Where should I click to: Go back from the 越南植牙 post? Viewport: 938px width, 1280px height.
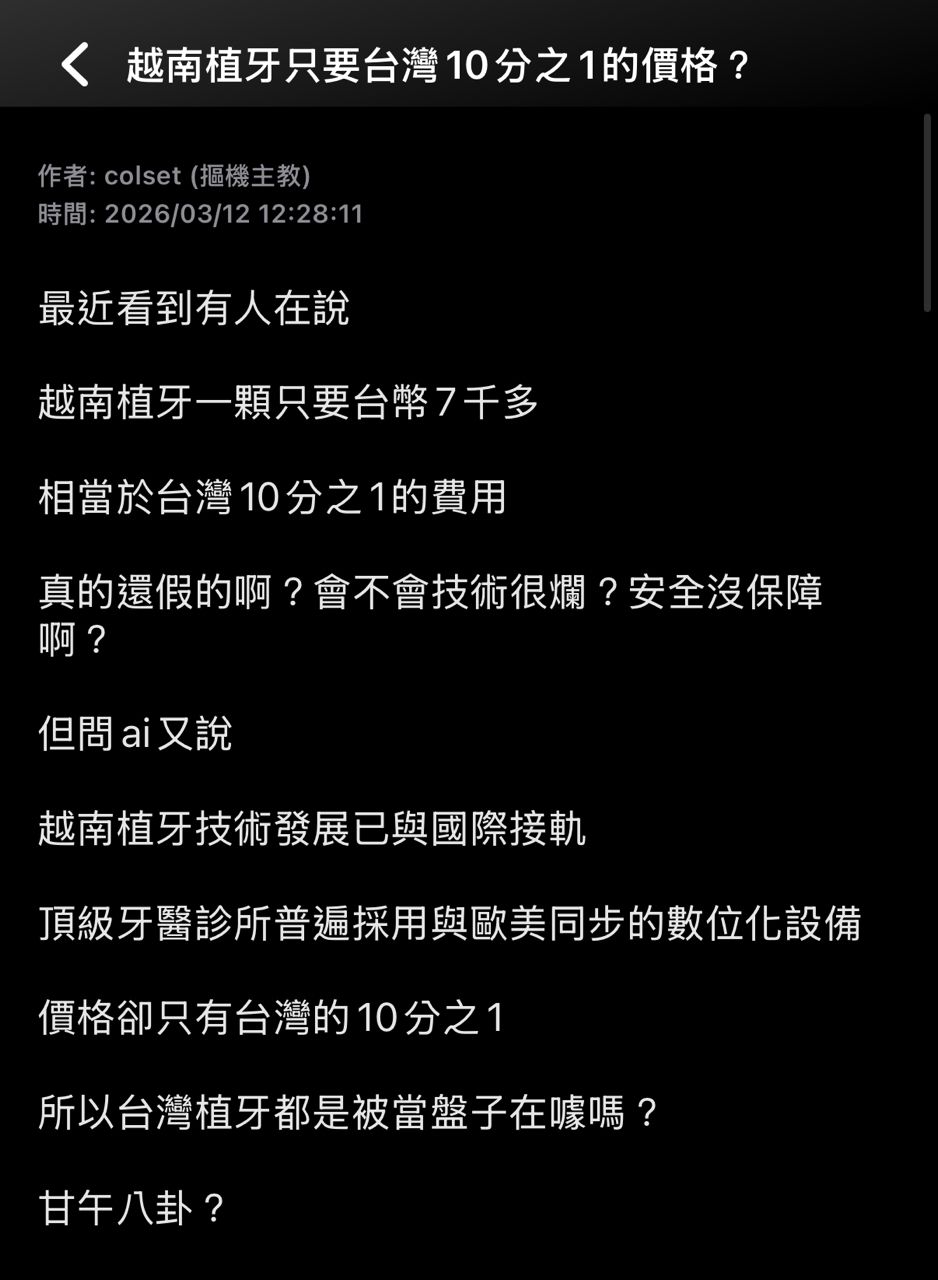click(75, 65)
